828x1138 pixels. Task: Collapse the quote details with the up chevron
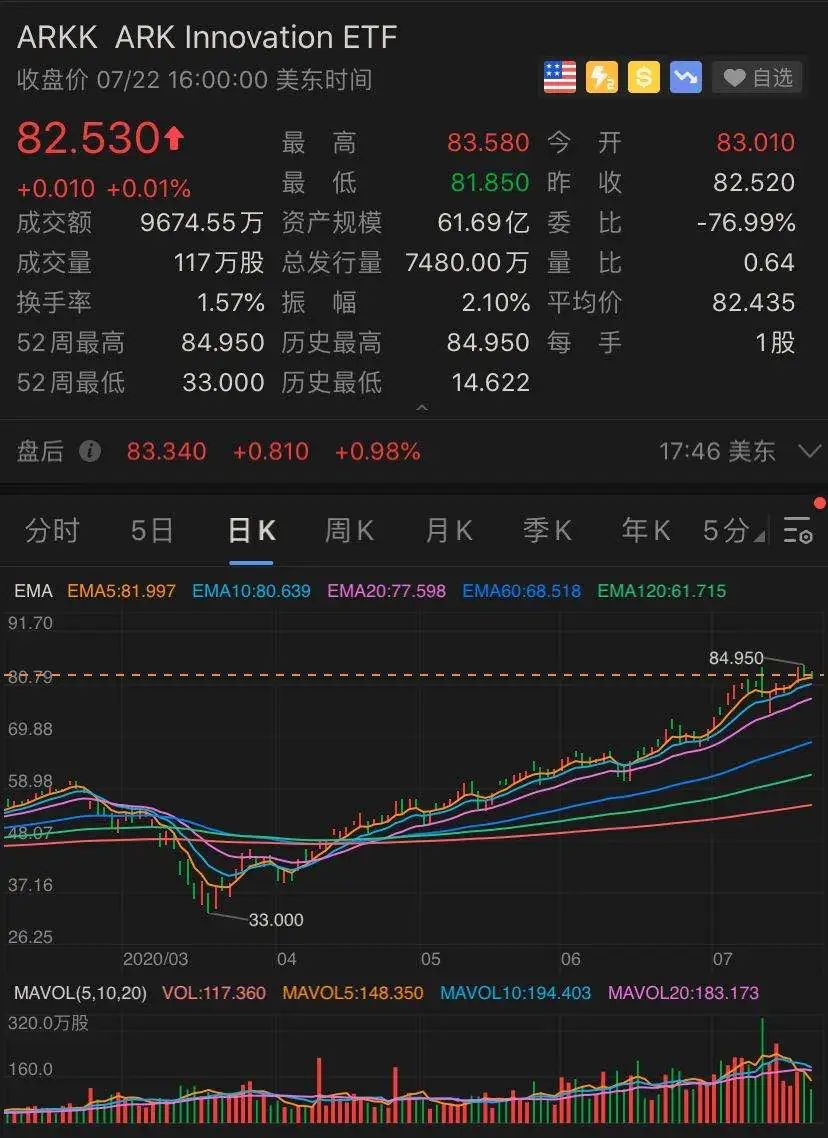click(421, 408)
